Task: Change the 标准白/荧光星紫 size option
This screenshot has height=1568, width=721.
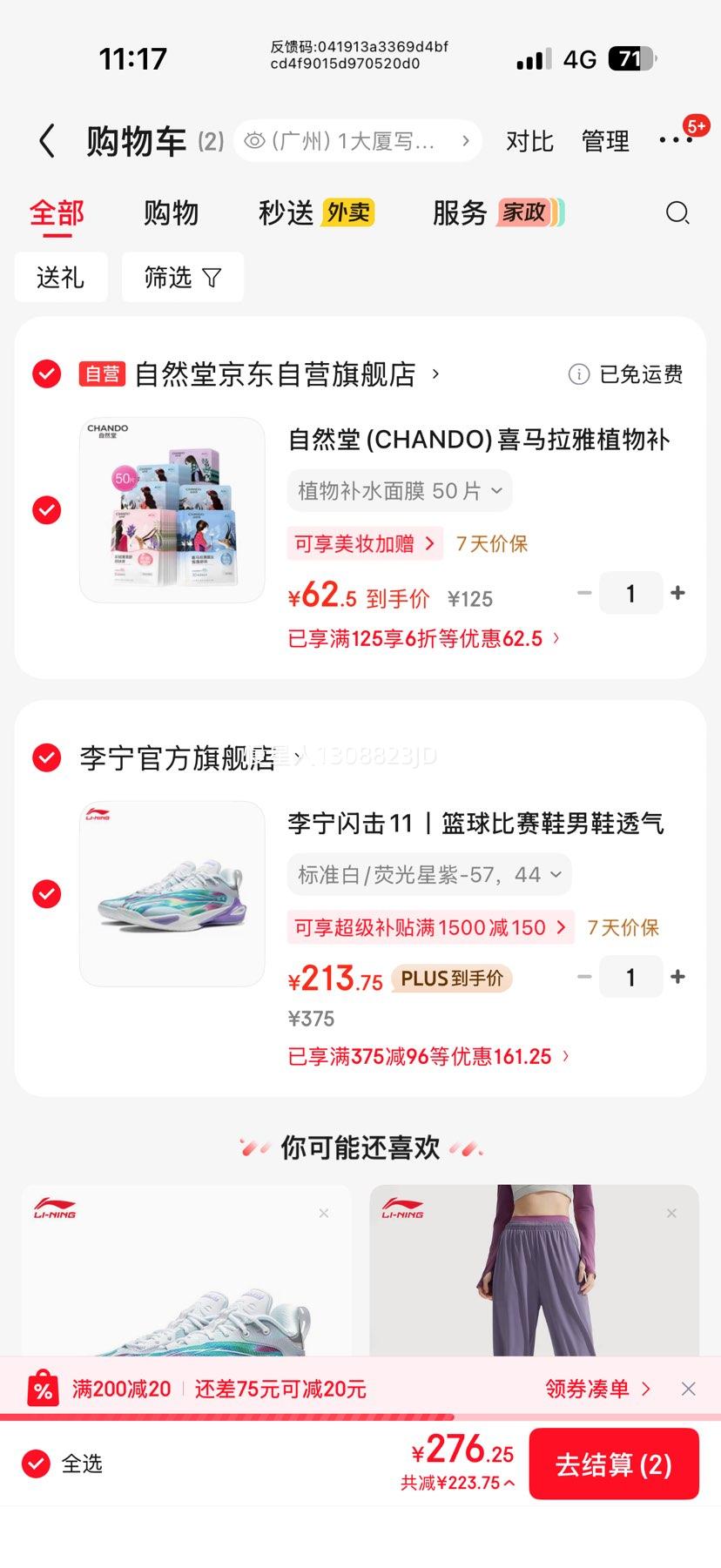Action: pos(429,874)
